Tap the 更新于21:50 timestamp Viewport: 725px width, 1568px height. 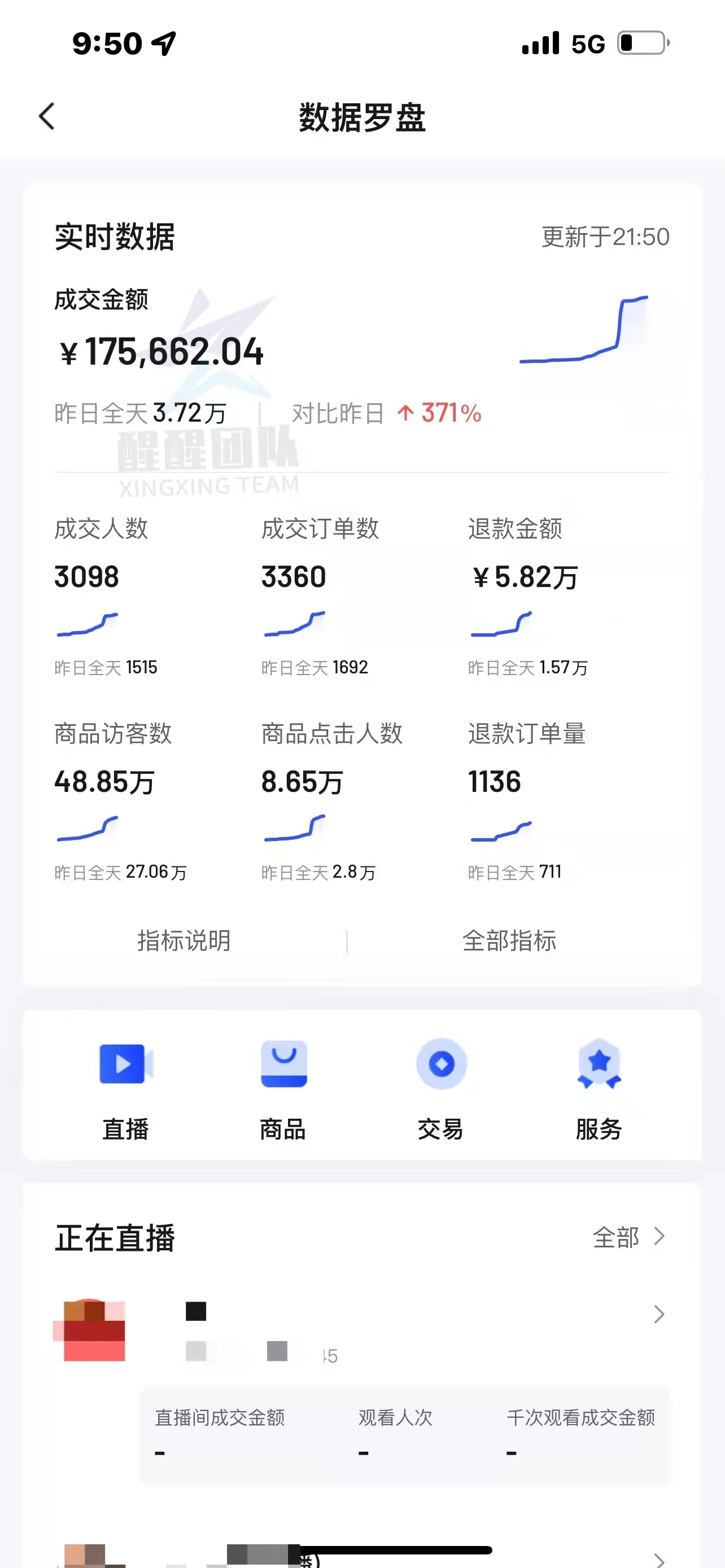point(605,239)
